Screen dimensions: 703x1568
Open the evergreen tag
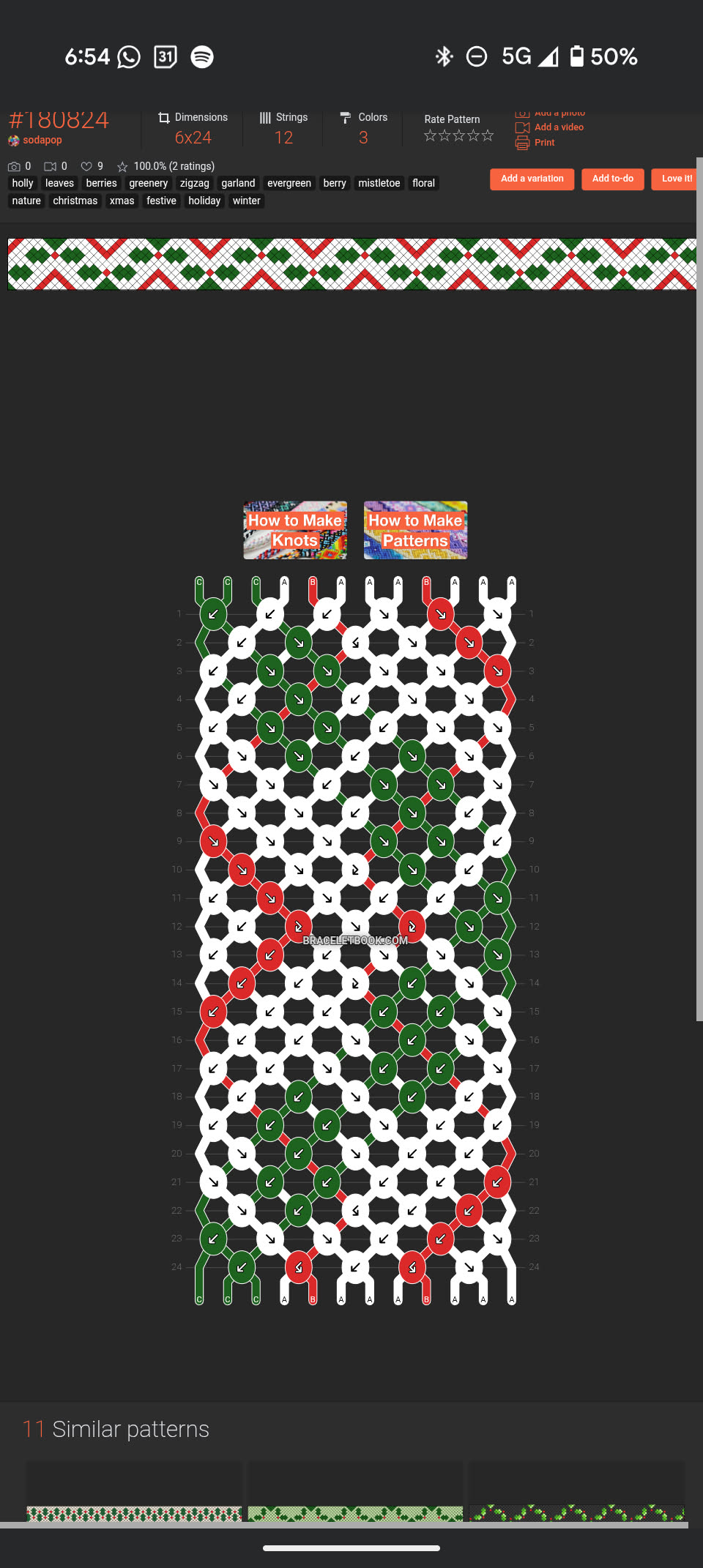[x=289, y=183]
